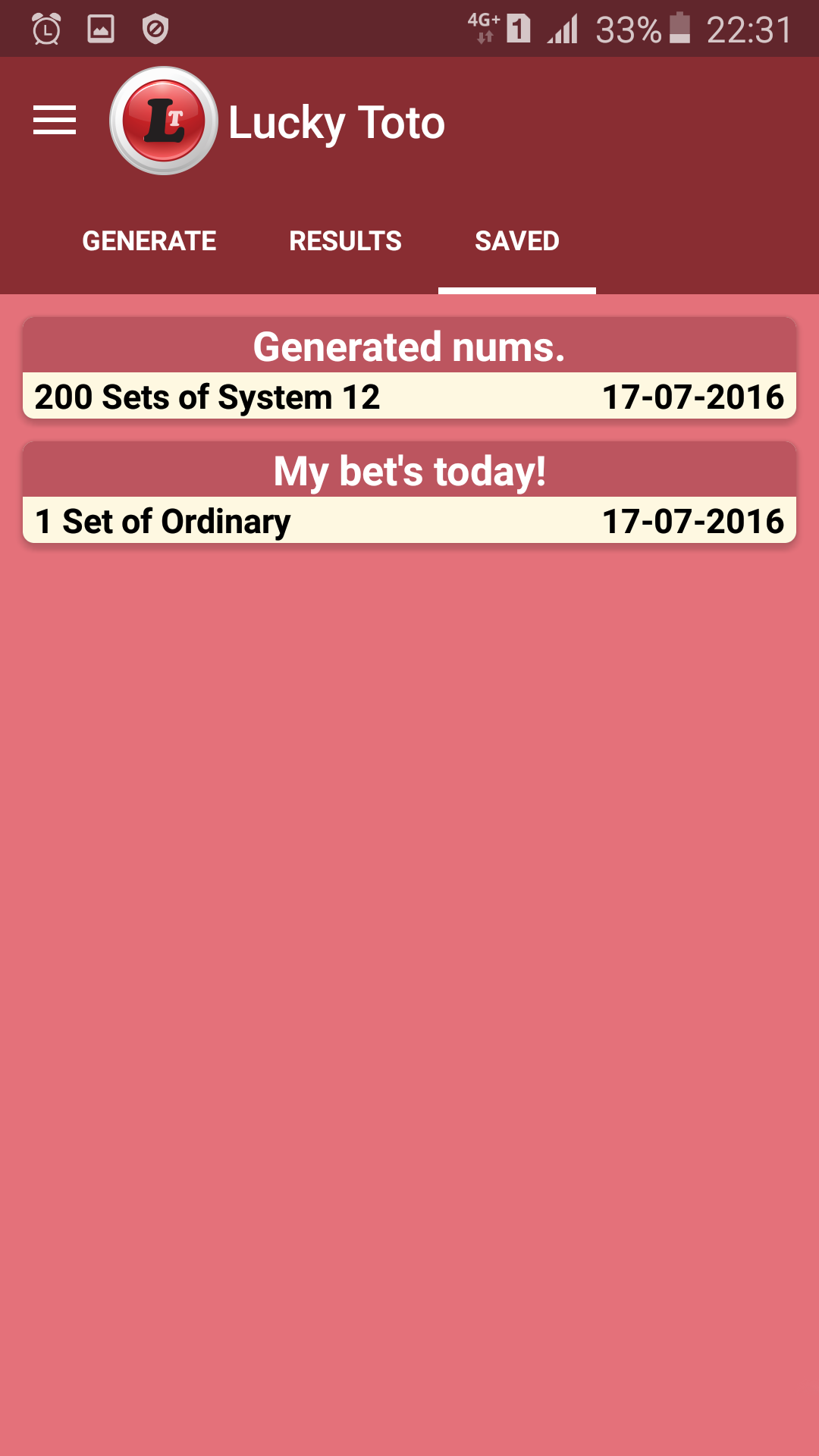Switch to the Generate tab
The width and height of the screenshot is (819, 1456).
tap(149, 241)
